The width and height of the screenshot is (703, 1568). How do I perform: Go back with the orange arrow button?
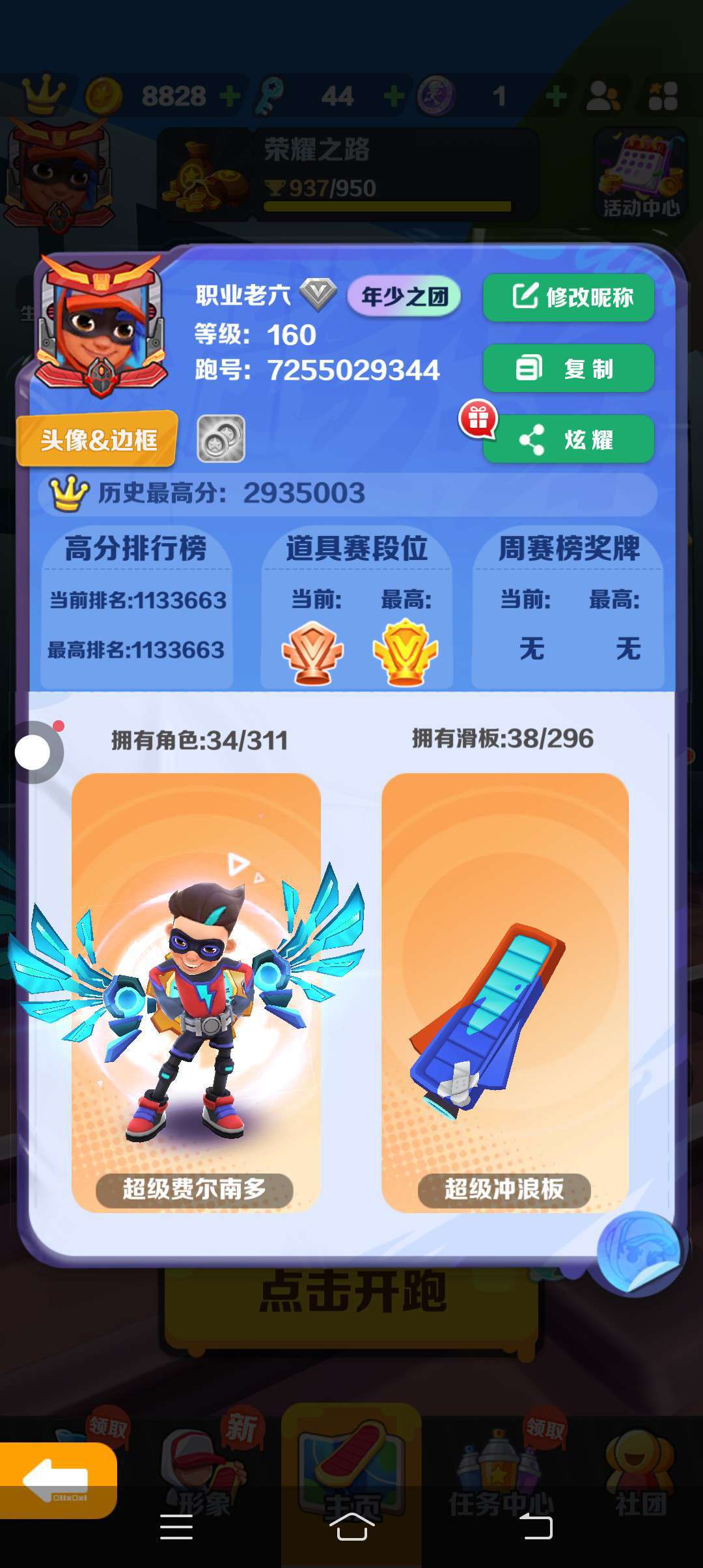pos(57,1480)
